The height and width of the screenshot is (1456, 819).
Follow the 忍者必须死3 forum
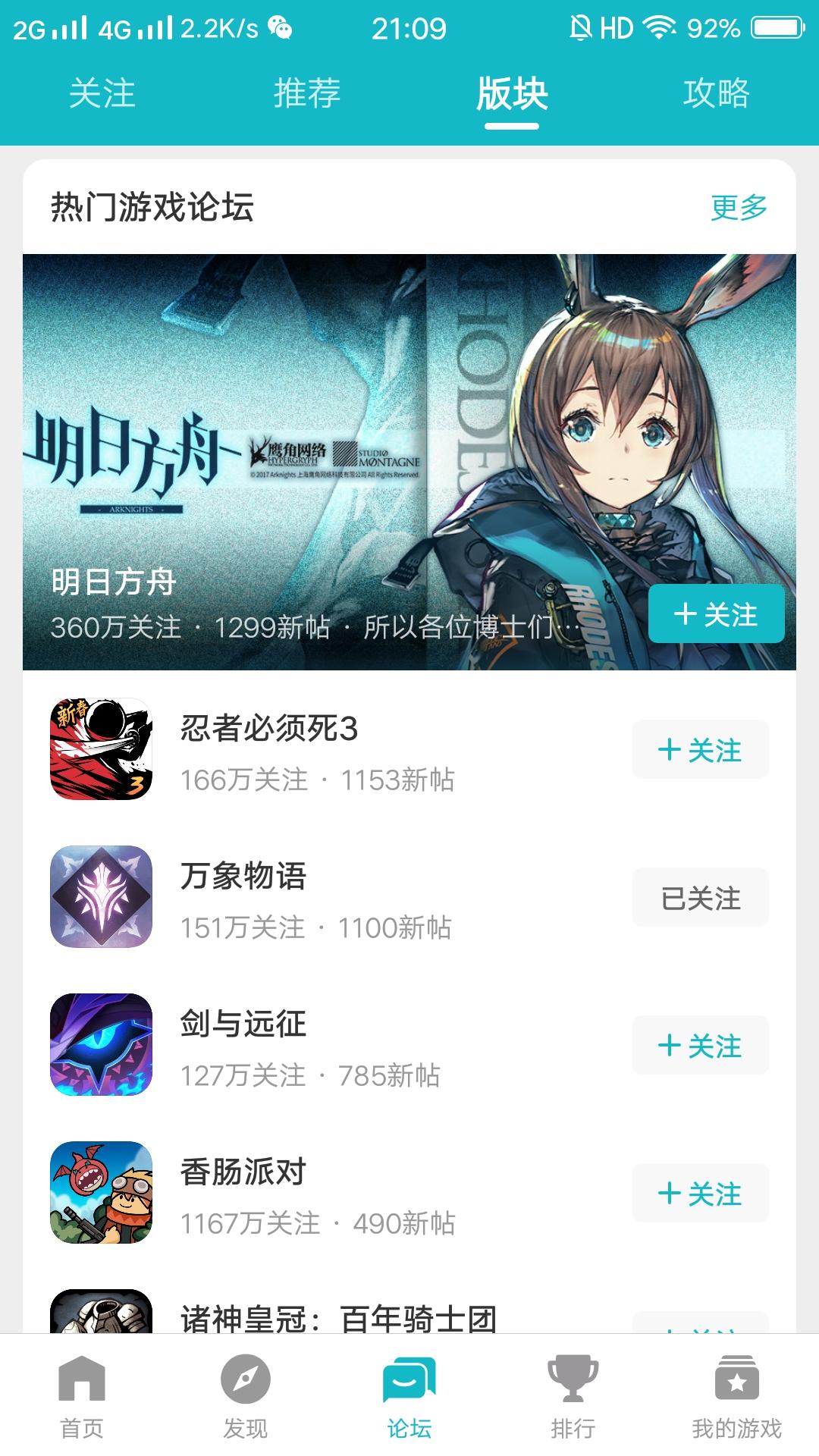(701, 749)
